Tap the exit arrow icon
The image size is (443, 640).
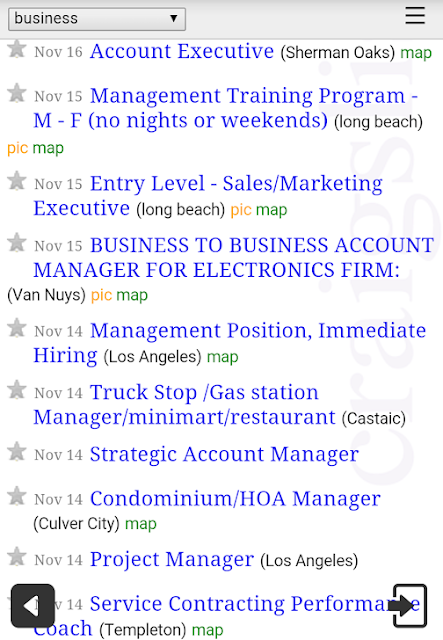(408, 606)
